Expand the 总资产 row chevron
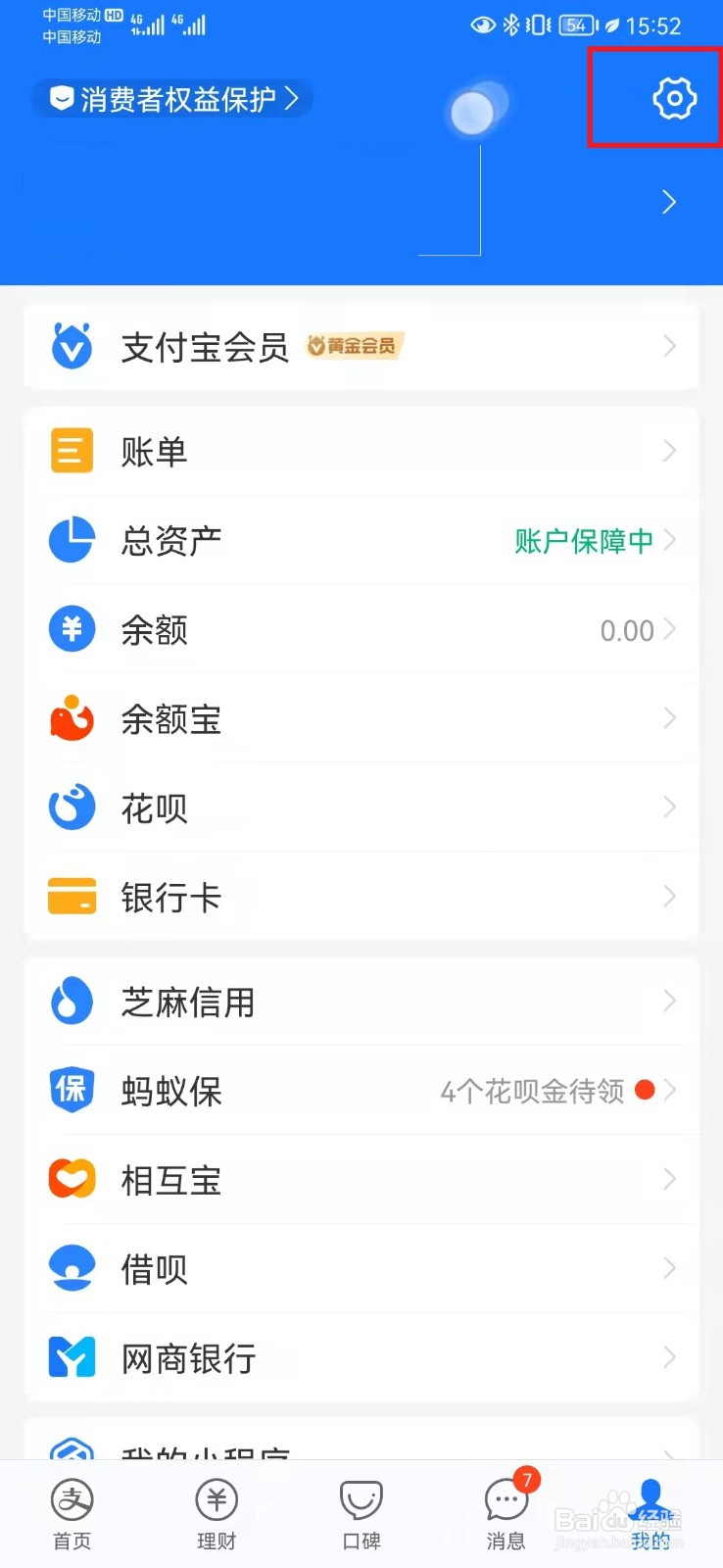This screenshot has height=1568, width=723. tap(670, 540)
